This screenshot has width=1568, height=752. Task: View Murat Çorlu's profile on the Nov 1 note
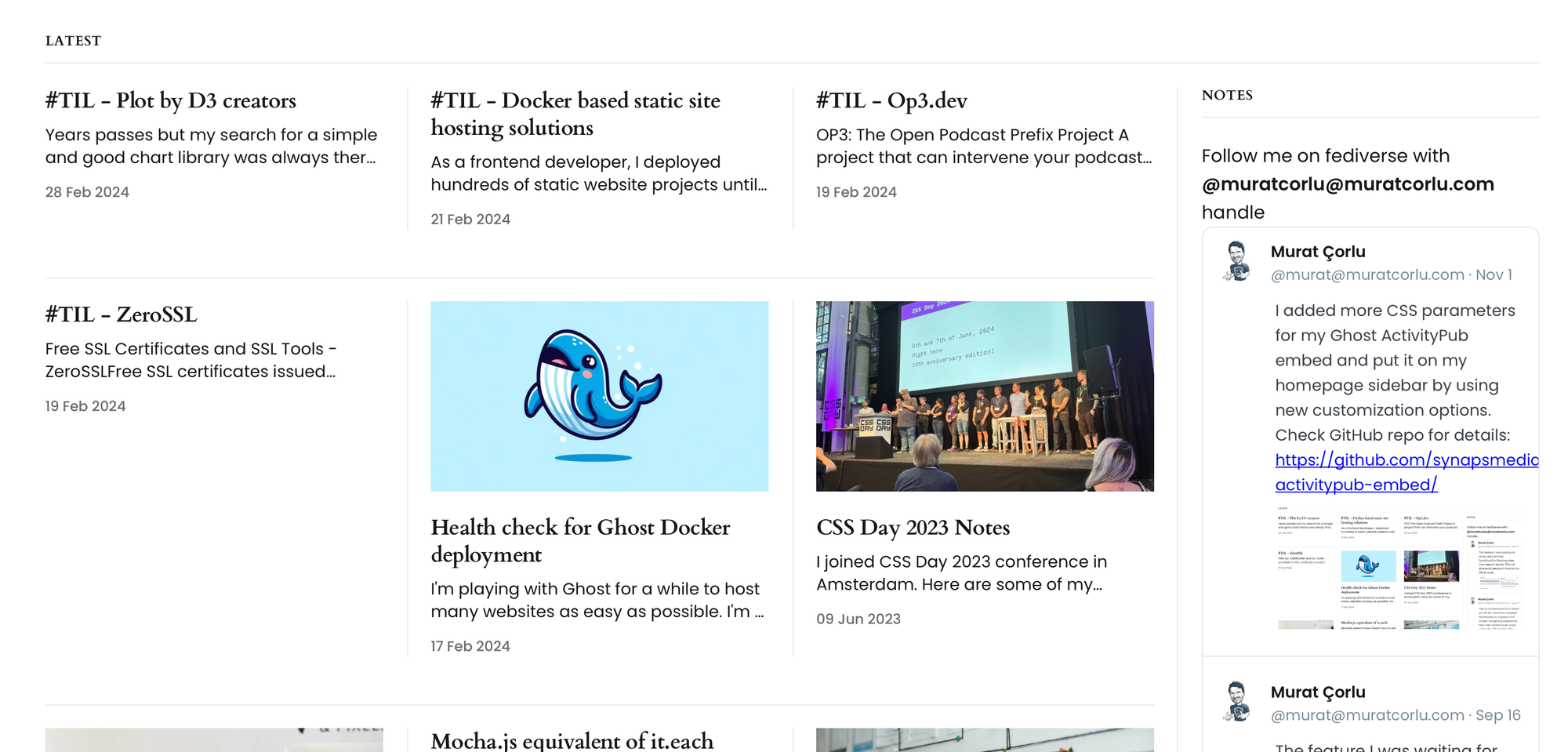pos(1317,252)
